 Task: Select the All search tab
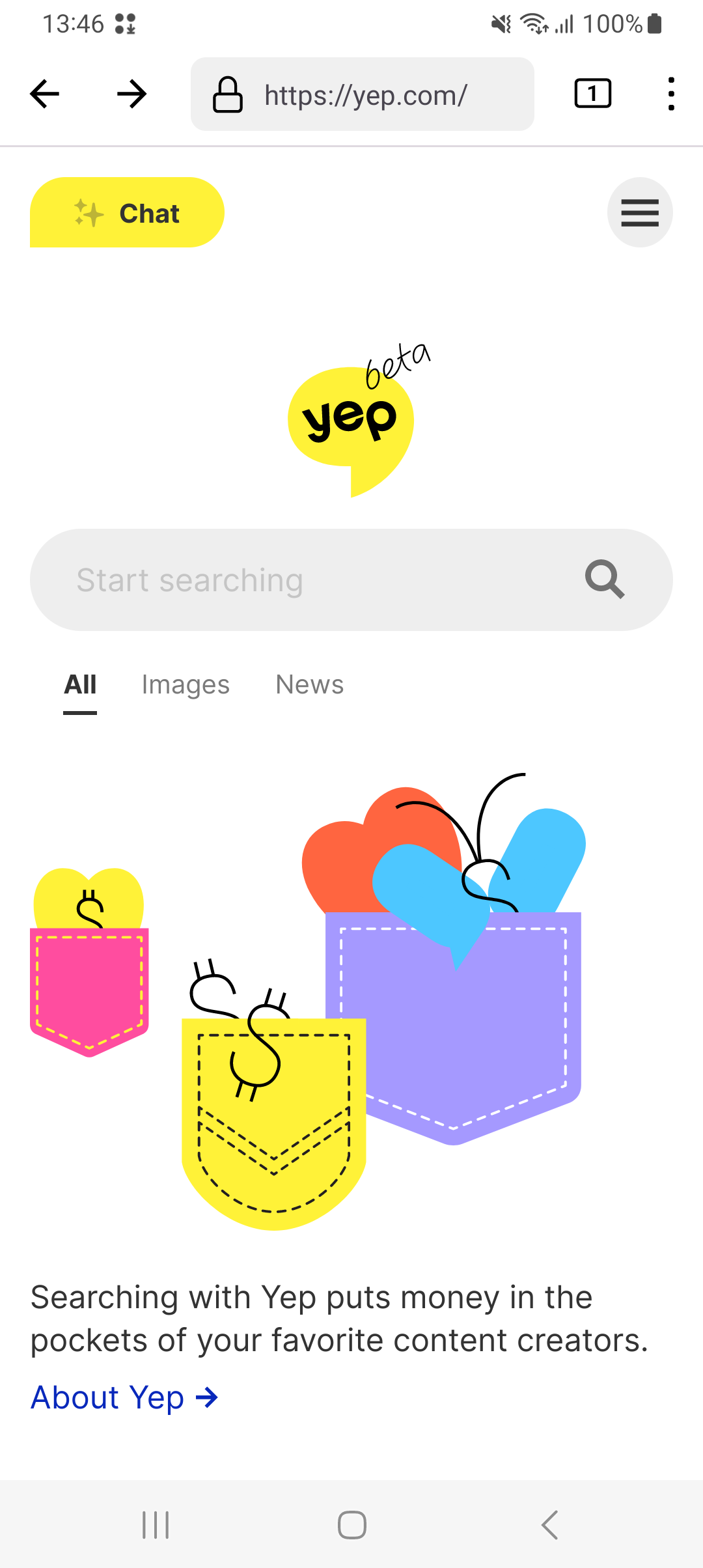click(x=80, y=685)
